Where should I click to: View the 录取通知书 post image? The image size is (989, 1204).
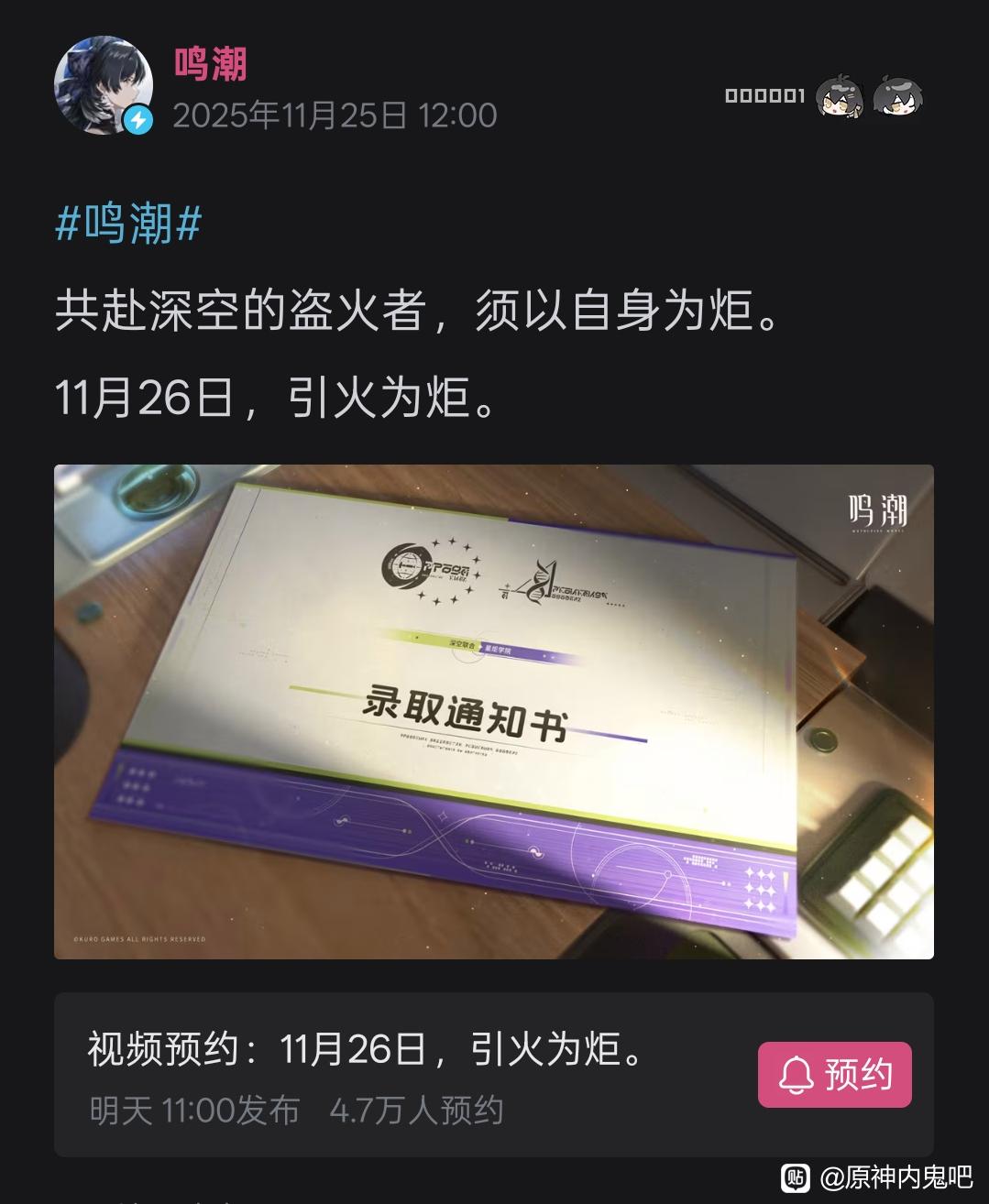tap(493, 711)
